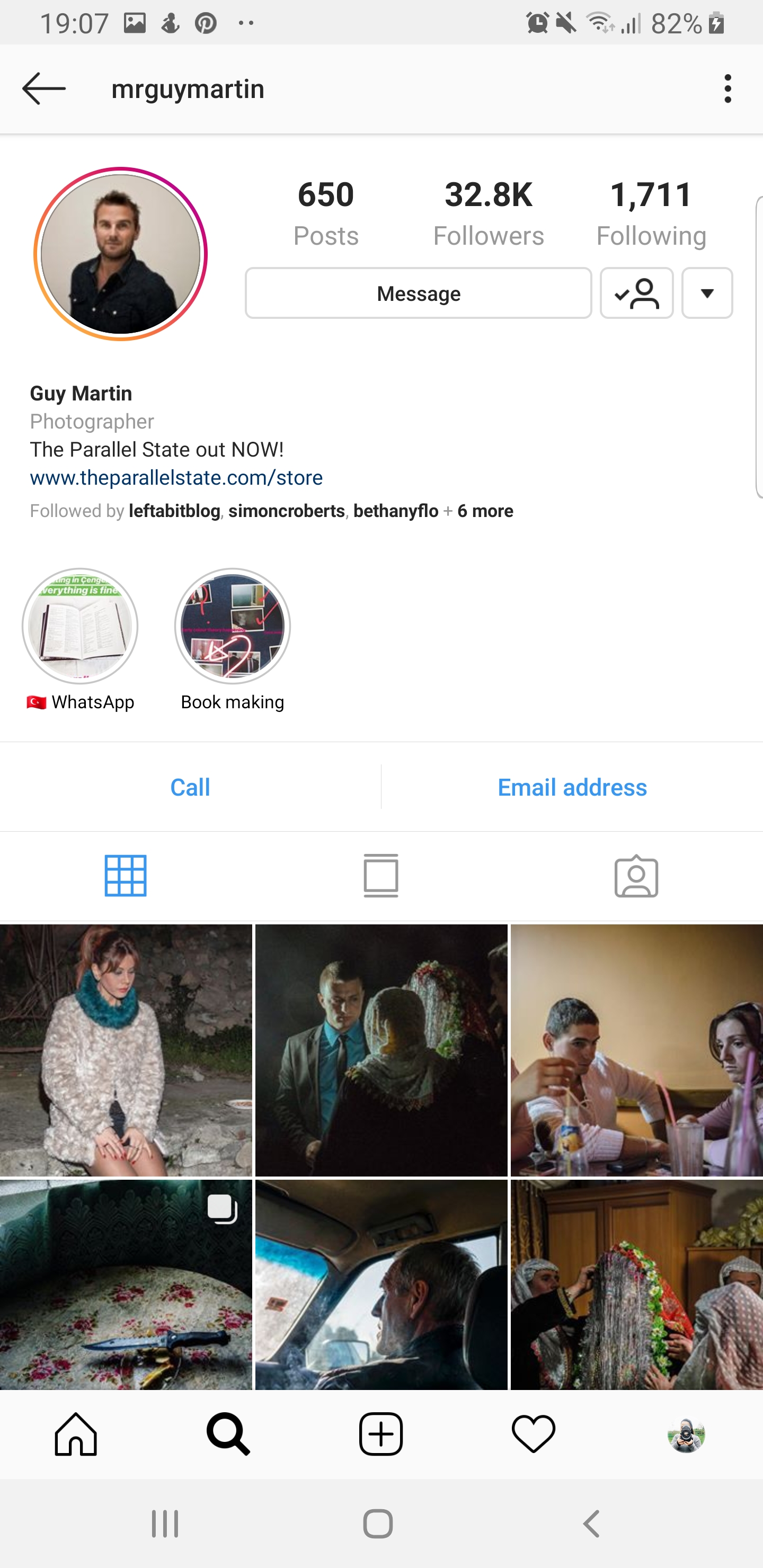Open the three-dot overflow menu
This screenshot has width=763, height=1568.
pyautogui.click(x=727, y=89)
